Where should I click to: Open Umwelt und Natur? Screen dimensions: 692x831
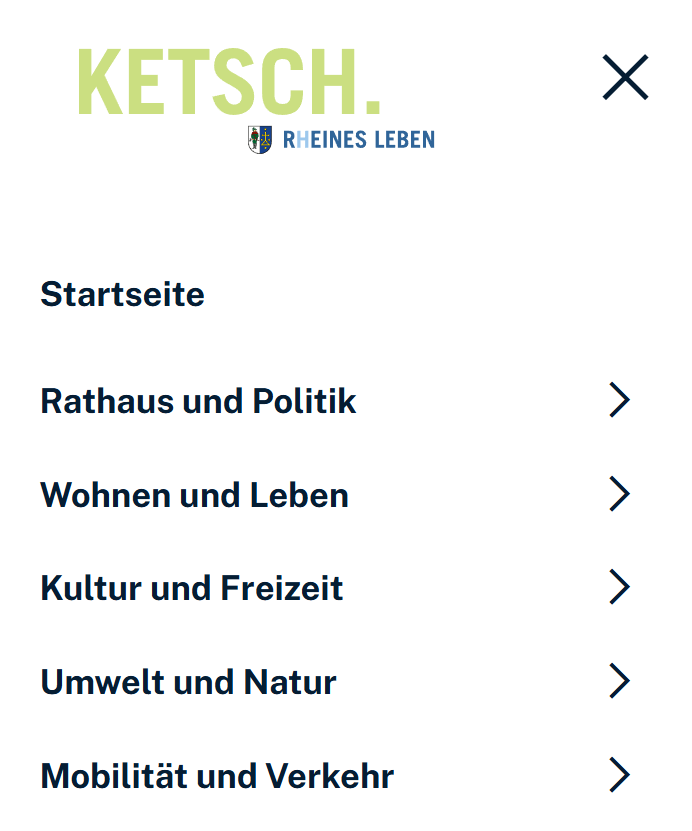(x=188, y=682)
